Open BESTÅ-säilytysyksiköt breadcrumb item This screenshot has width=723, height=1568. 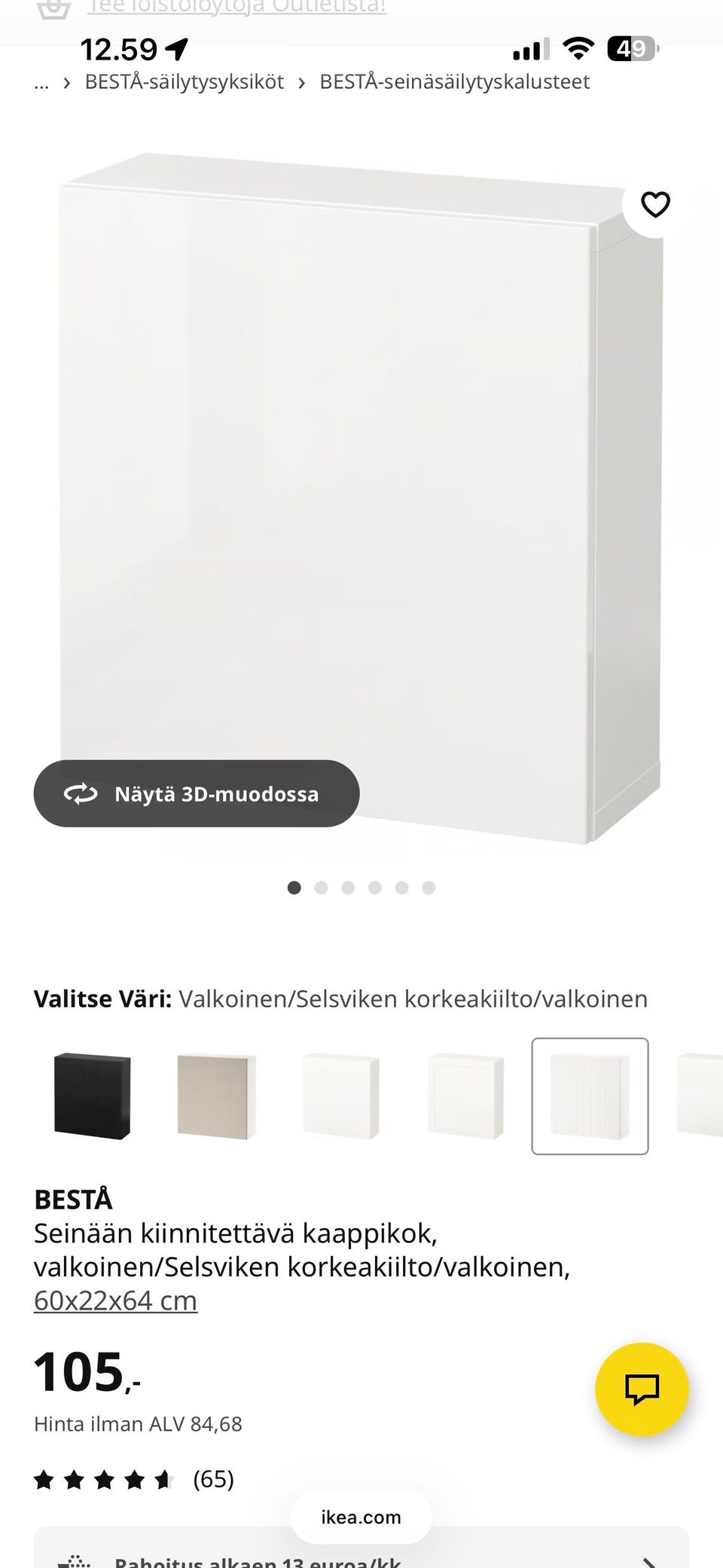[x=183, y=81]
